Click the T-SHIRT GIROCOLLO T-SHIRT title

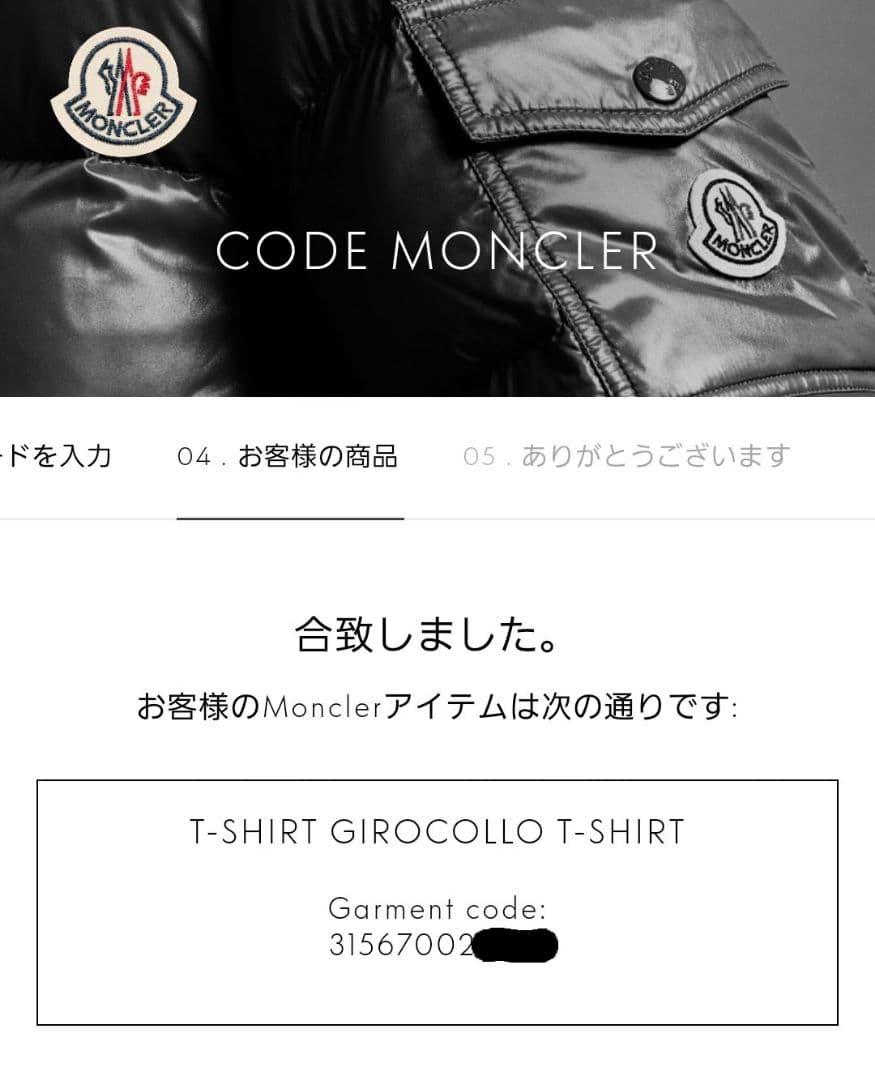coord(436,831)
